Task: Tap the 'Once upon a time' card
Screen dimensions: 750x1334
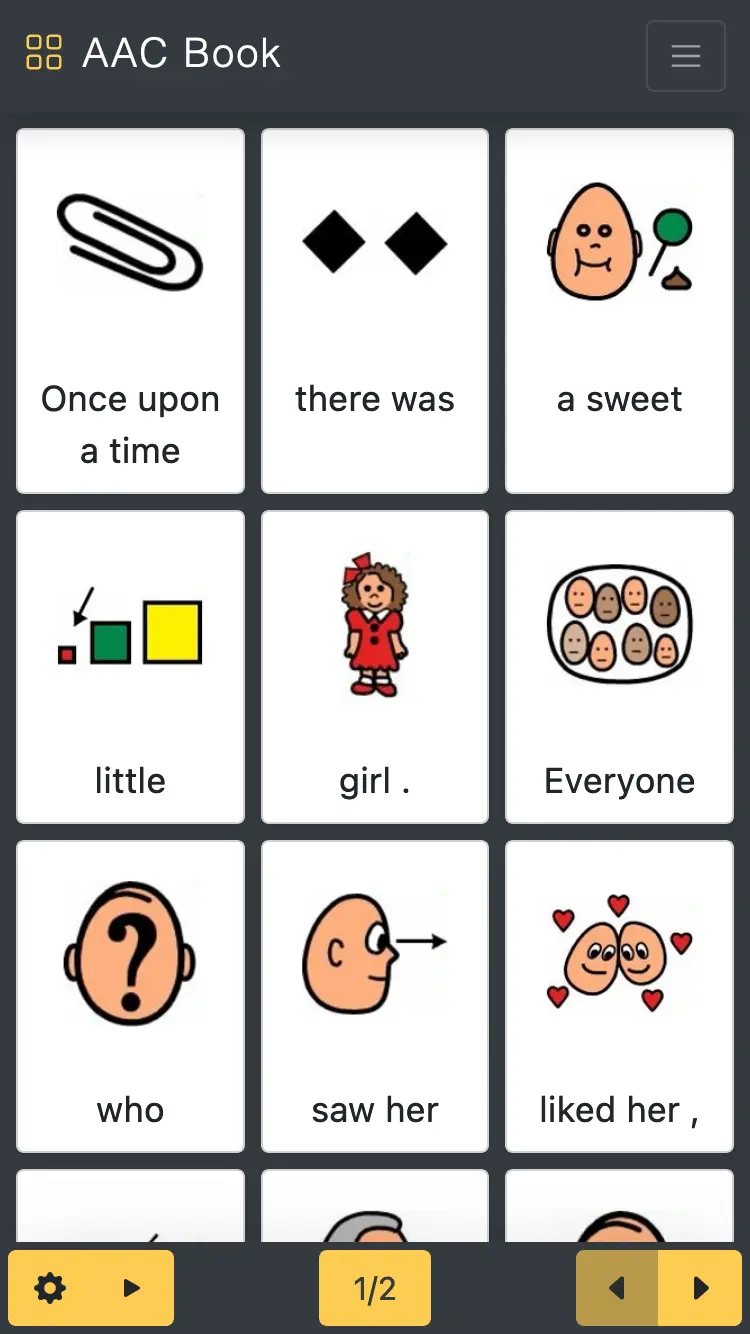Action: click(131, 311)
